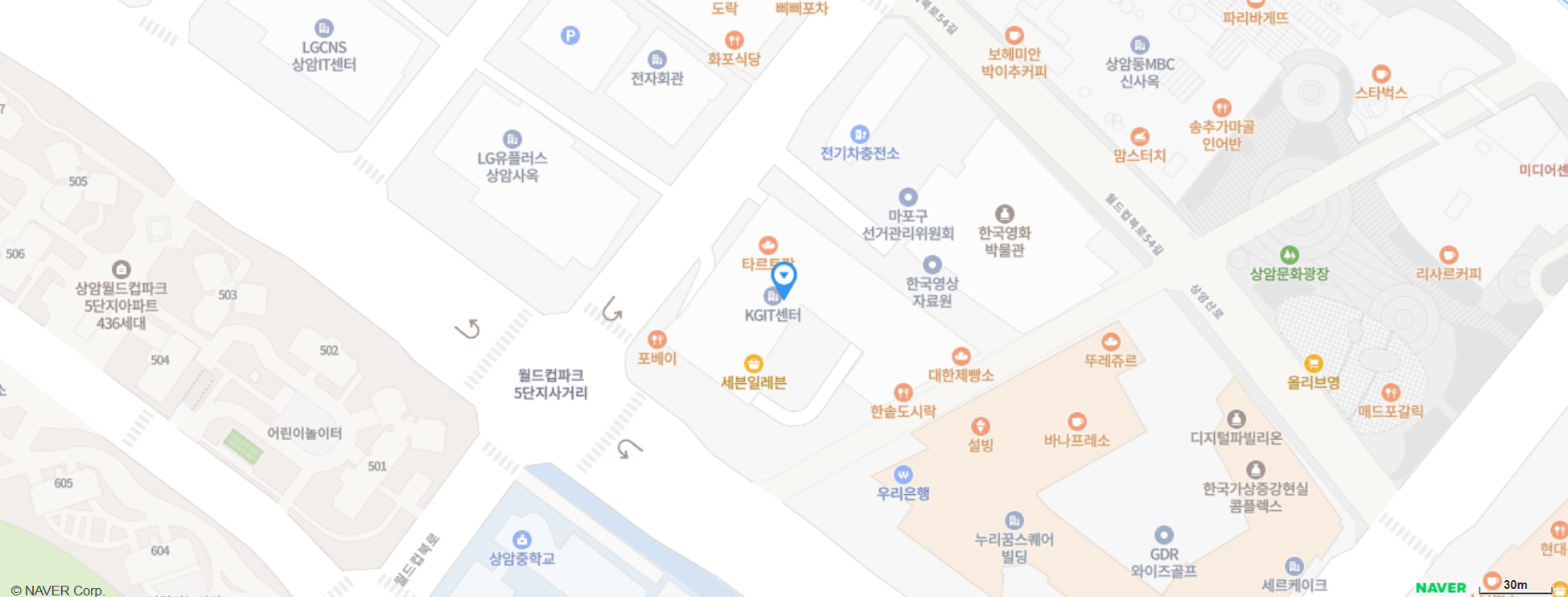Open the 한국영상자료원 marker
The width and height of the screenshot is (1568, 597).
click(932, 265)
